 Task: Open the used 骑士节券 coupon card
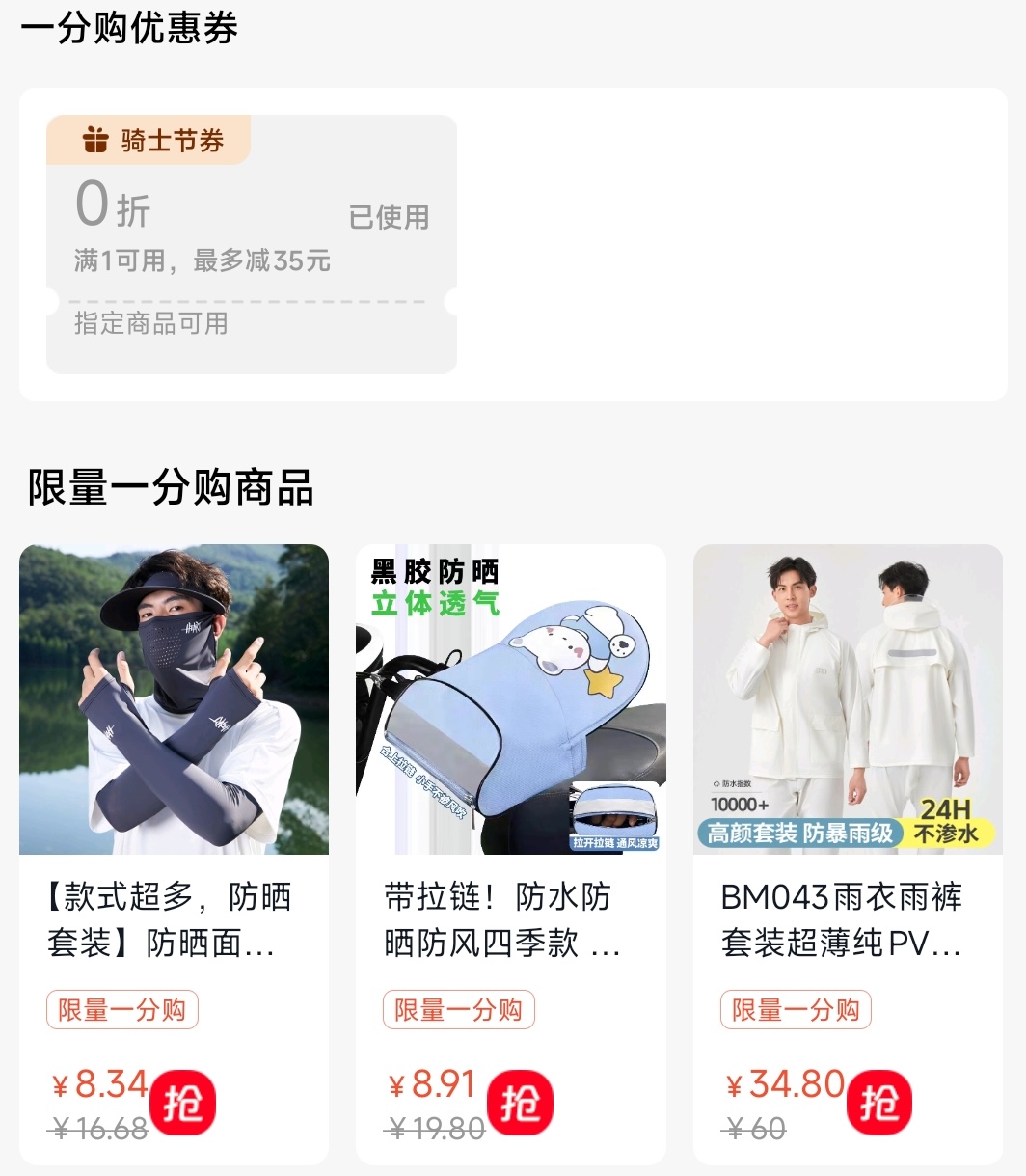251,244
